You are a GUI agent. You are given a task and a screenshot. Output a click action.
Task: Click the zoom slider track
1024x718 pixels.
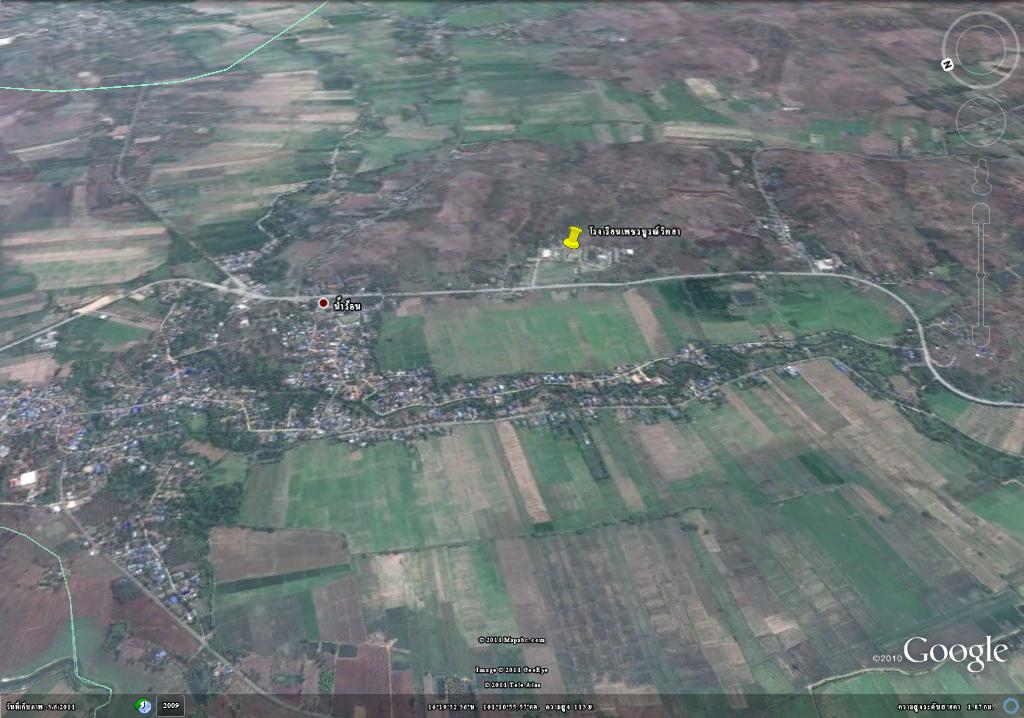coord(980,270)
